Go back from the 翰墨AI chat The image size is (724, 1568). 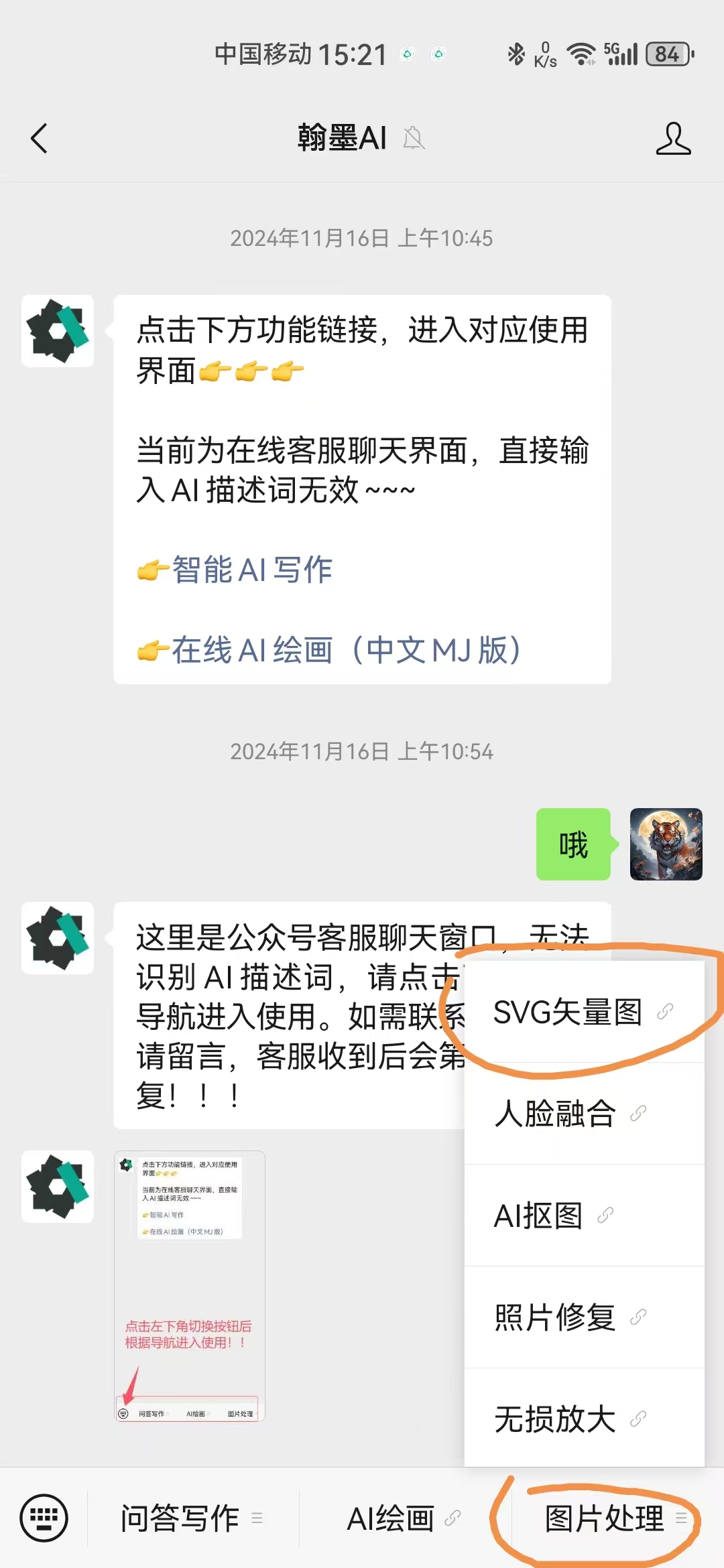(x=39, y=139)
